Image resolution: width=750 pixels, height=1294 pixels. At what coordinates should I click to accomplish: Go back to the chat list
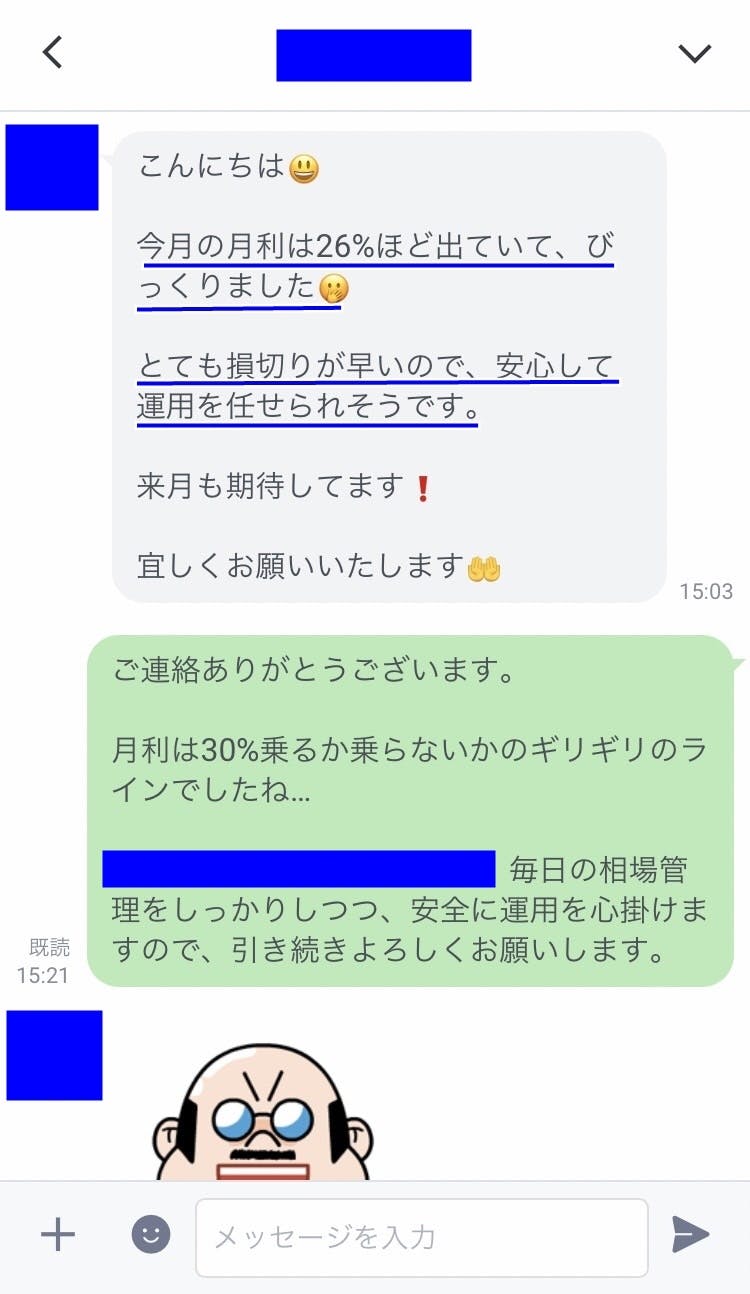53,53
